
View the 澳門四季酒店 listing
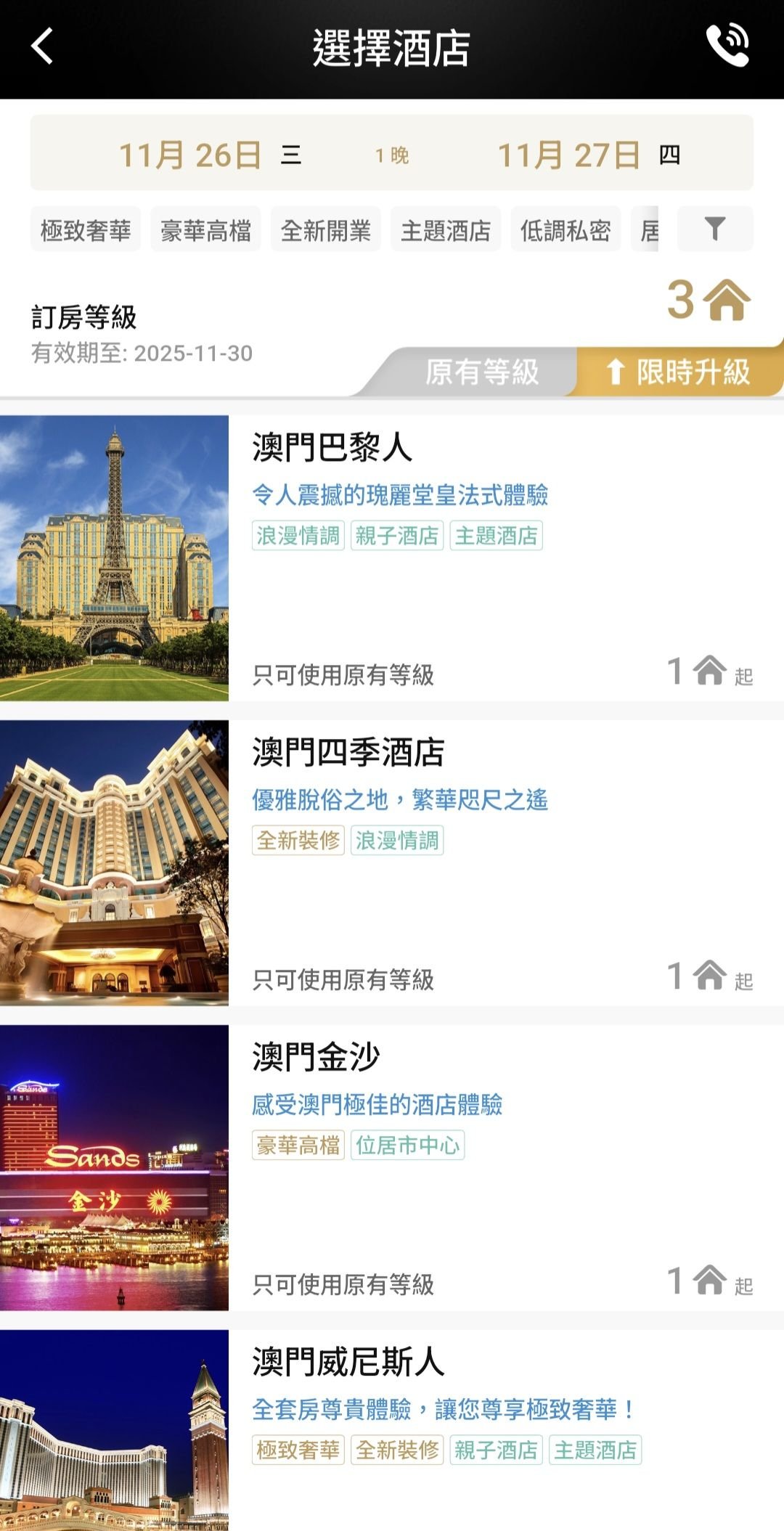click(392, 862)
